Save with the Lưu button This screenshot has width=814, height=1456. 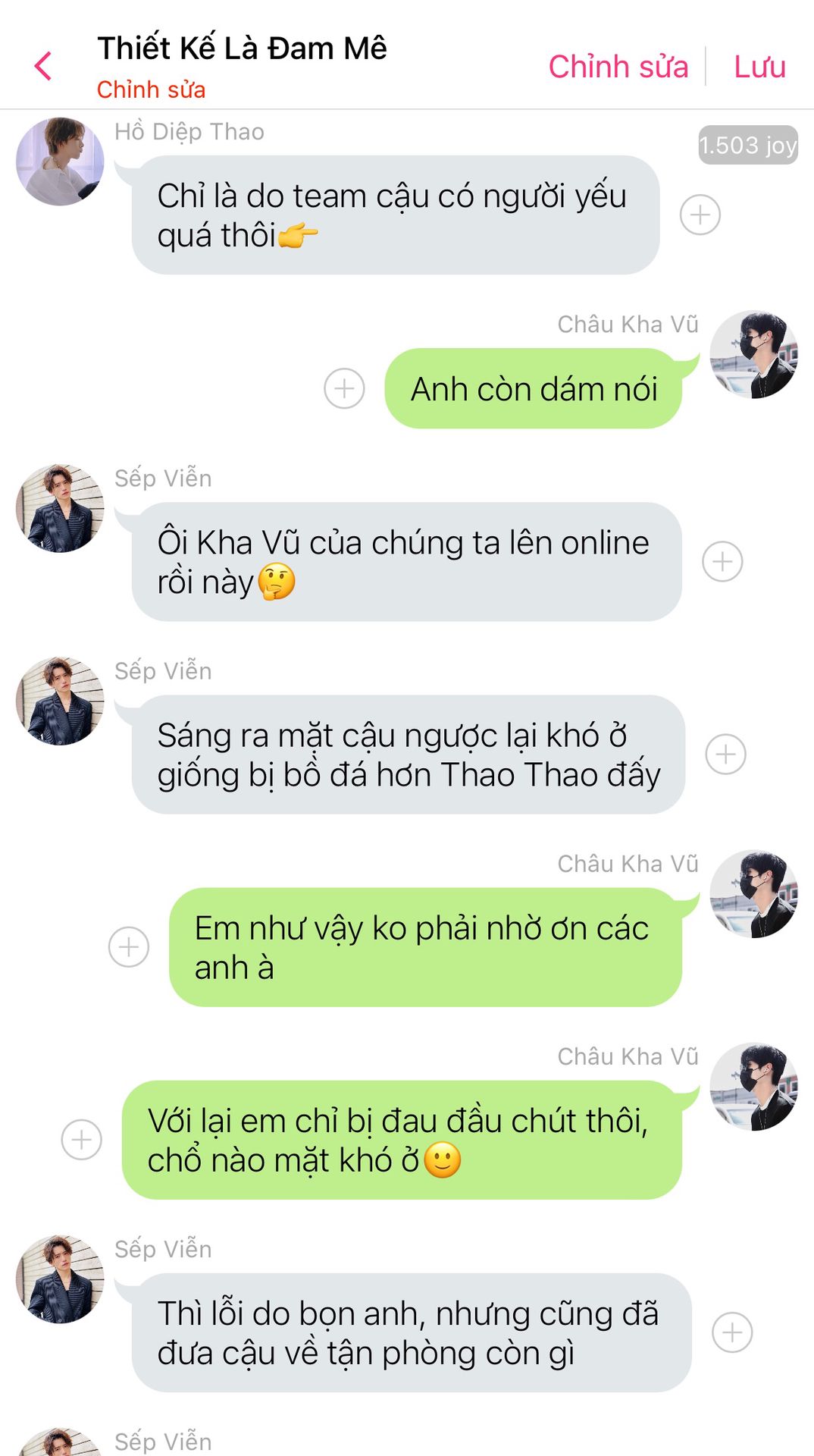[x=759, y=67]
